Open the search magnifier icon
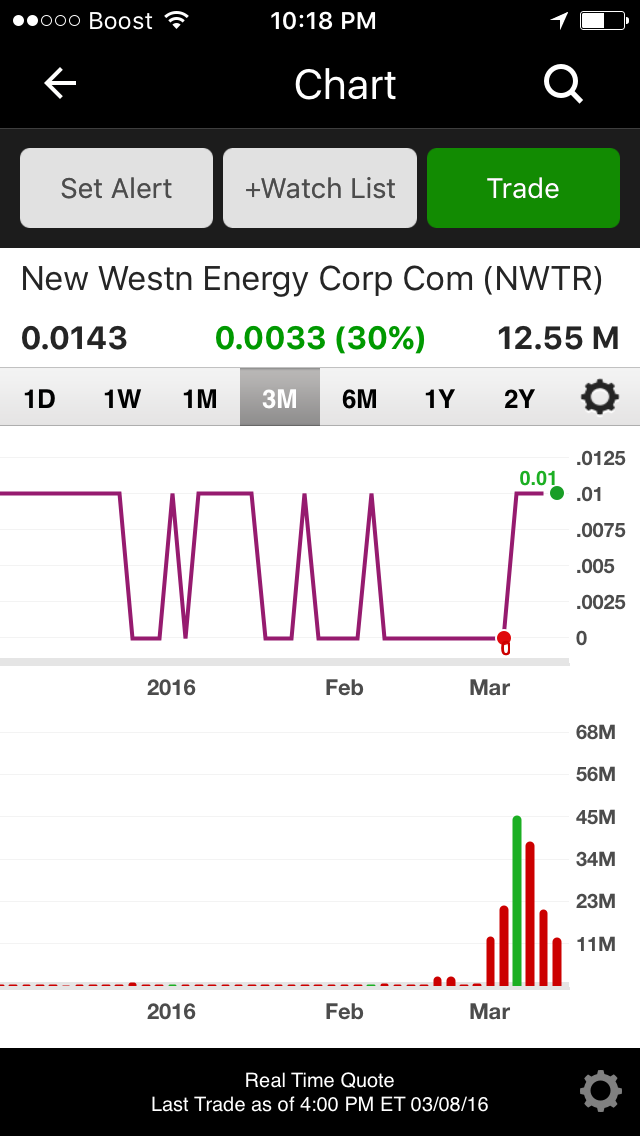The image size is (640, 1136). (x=563, y=85)
